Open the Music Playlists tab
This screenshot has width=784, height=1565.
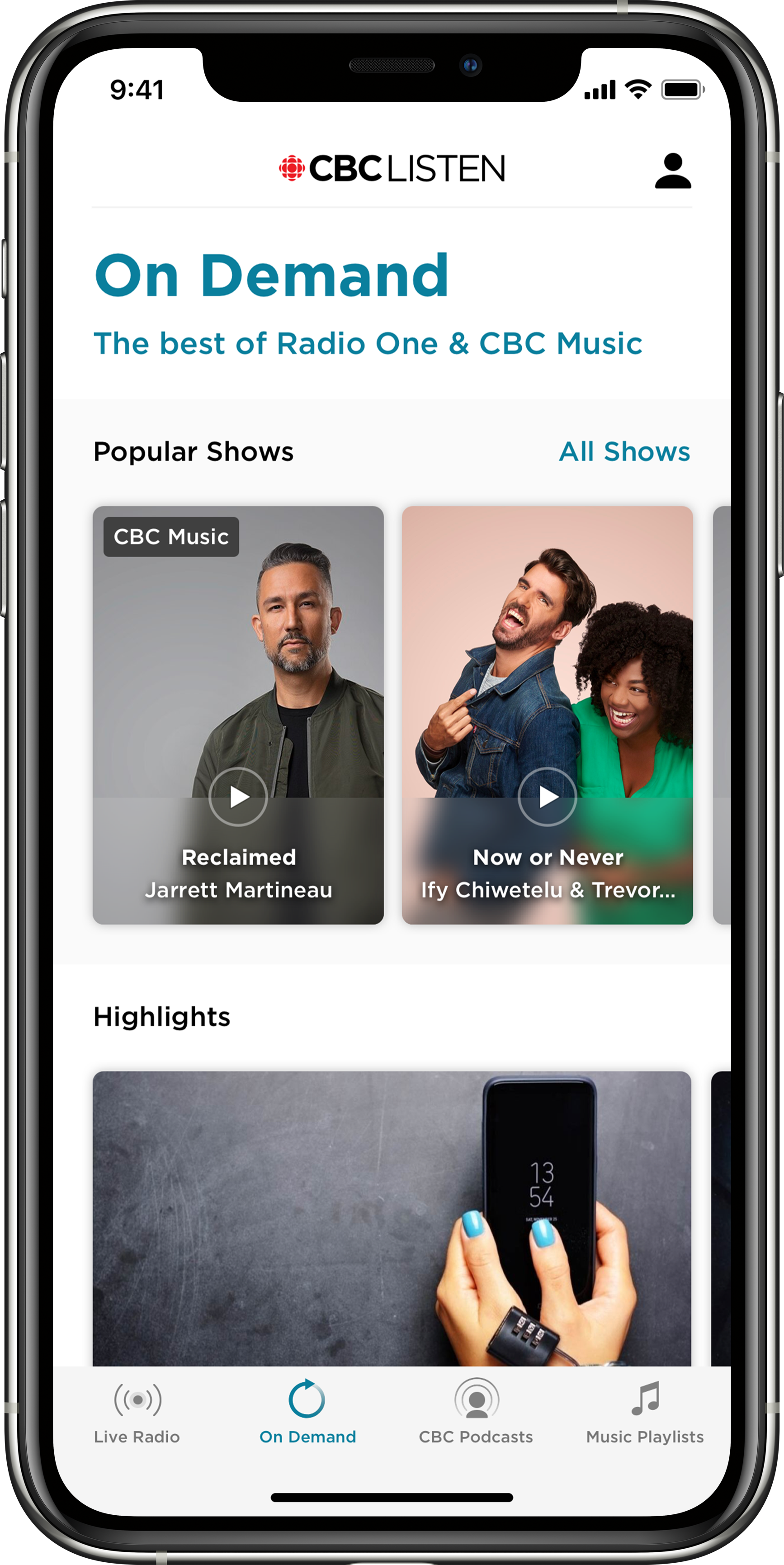point(644,1412)
